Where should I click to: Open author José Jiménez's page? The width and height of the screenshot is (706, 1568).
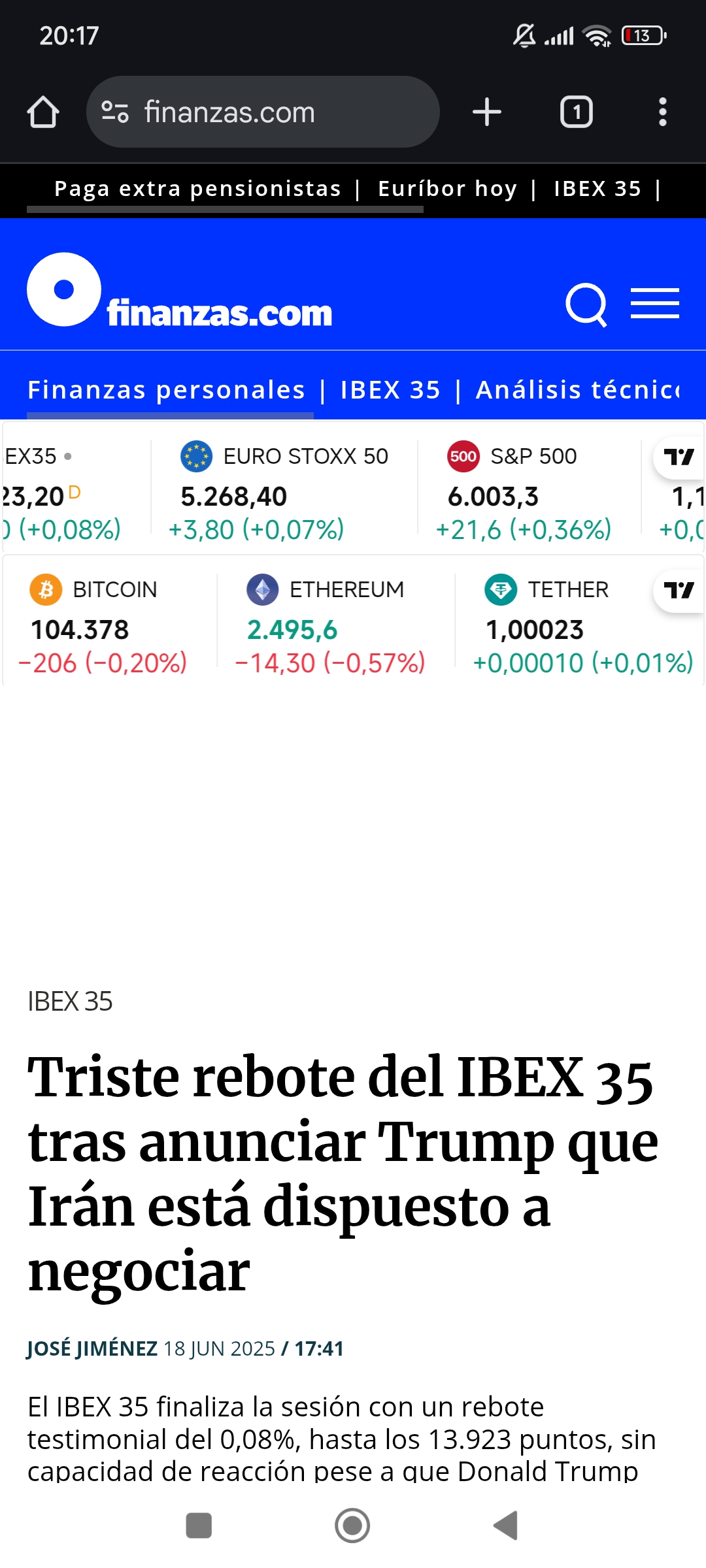coord(92,1348)
